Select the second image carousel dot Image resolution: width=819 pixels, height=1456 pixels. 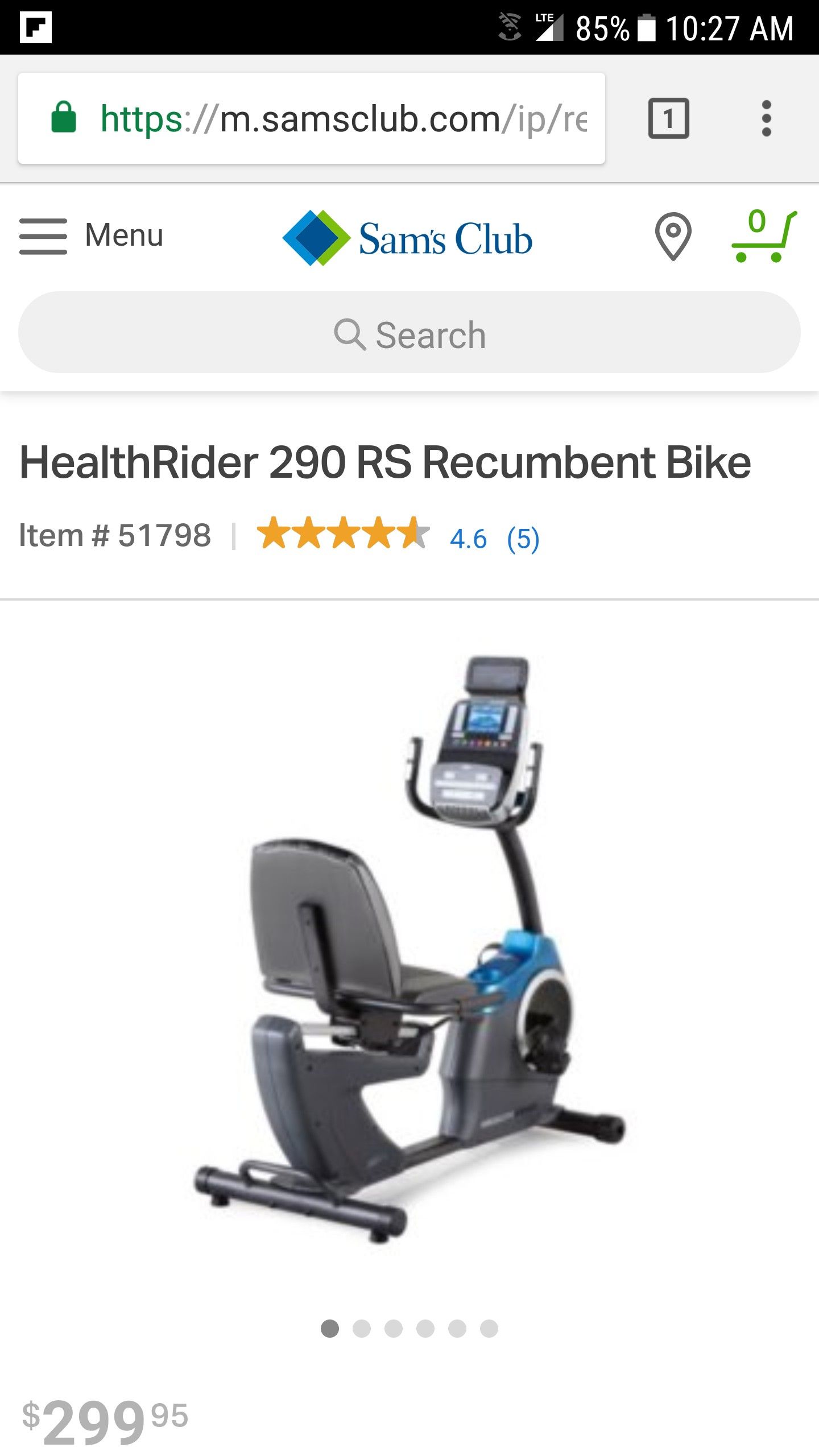(x=362, y=1329)
